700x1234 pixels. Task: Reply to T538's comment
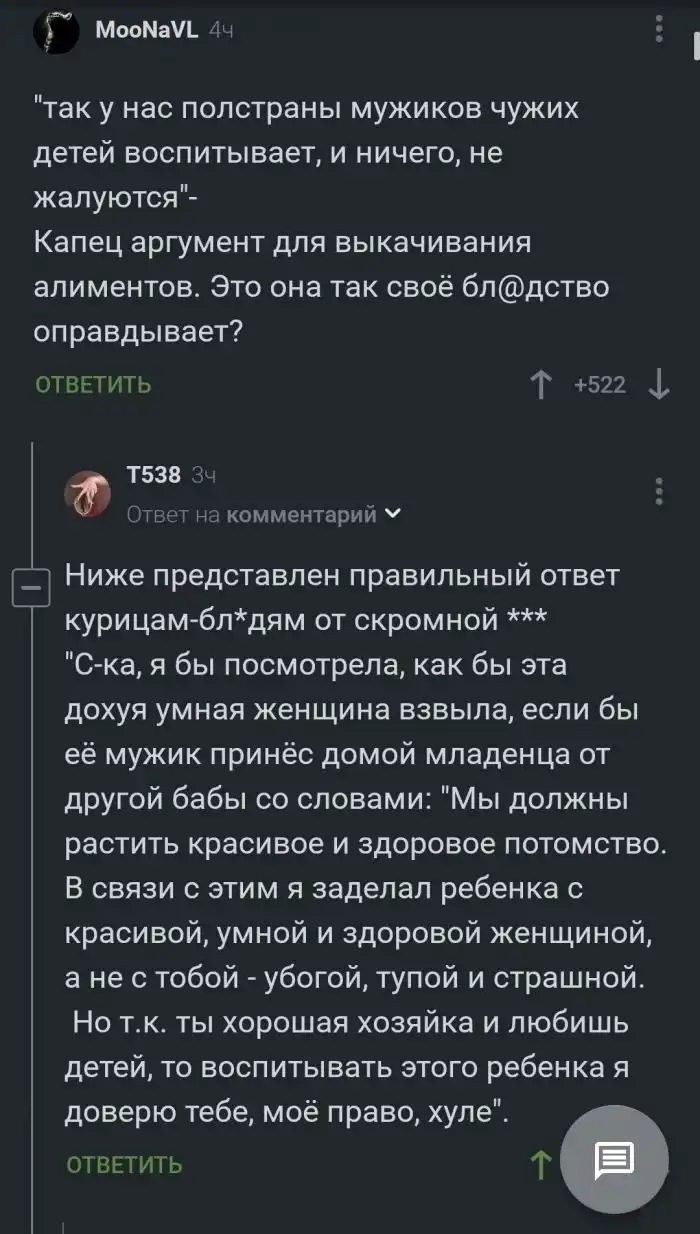[124, 1164]
